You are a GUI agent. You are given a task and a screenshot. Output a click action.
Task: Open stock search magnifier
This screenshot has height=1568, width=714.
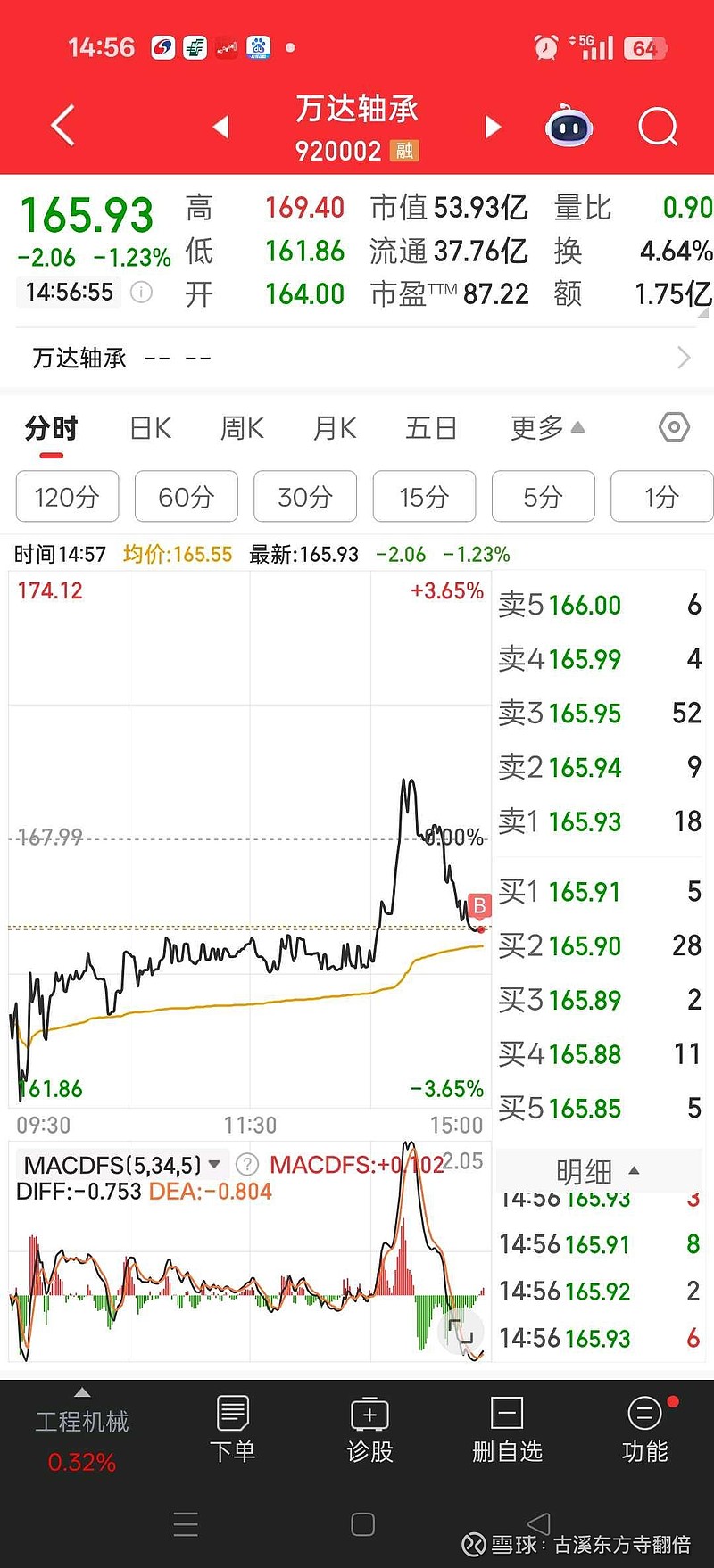tap(659, 127)
